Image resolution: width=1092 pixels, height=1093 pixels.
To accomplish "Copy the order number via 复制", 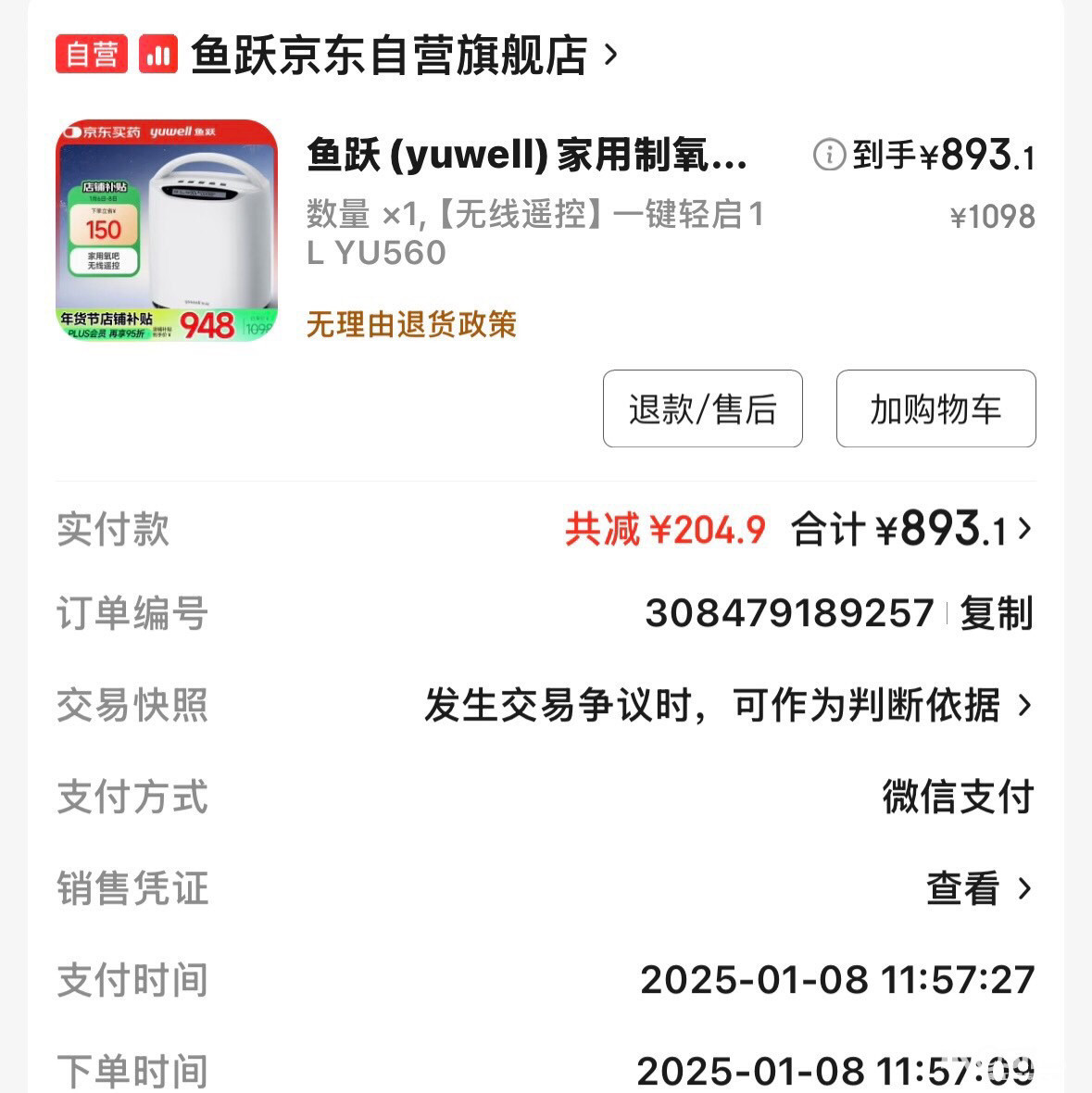I will pyautogui.click(x=996, y=613).
